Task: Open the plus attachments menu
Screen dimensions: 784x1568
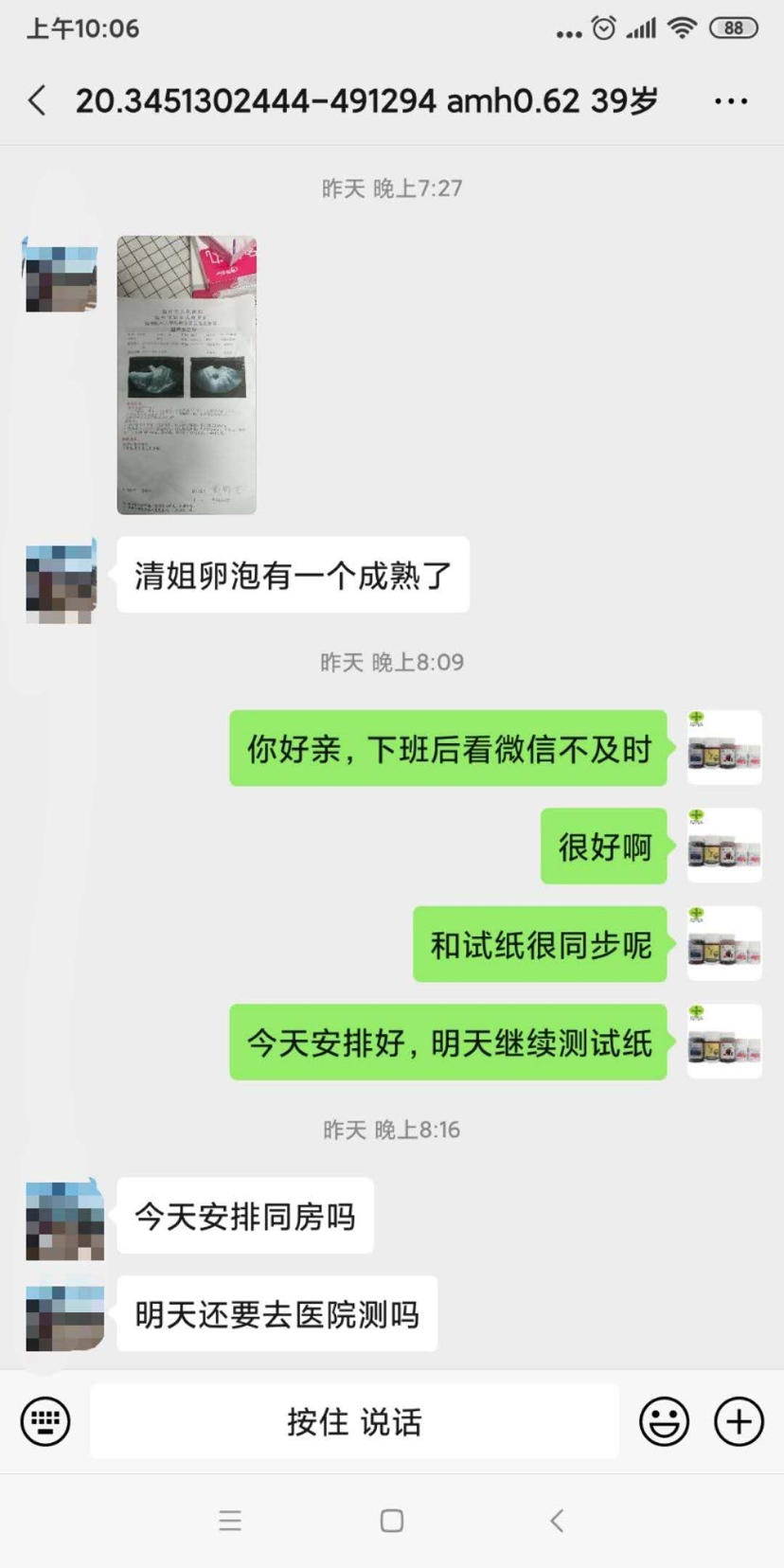Action: click(x=739, y=1421)
